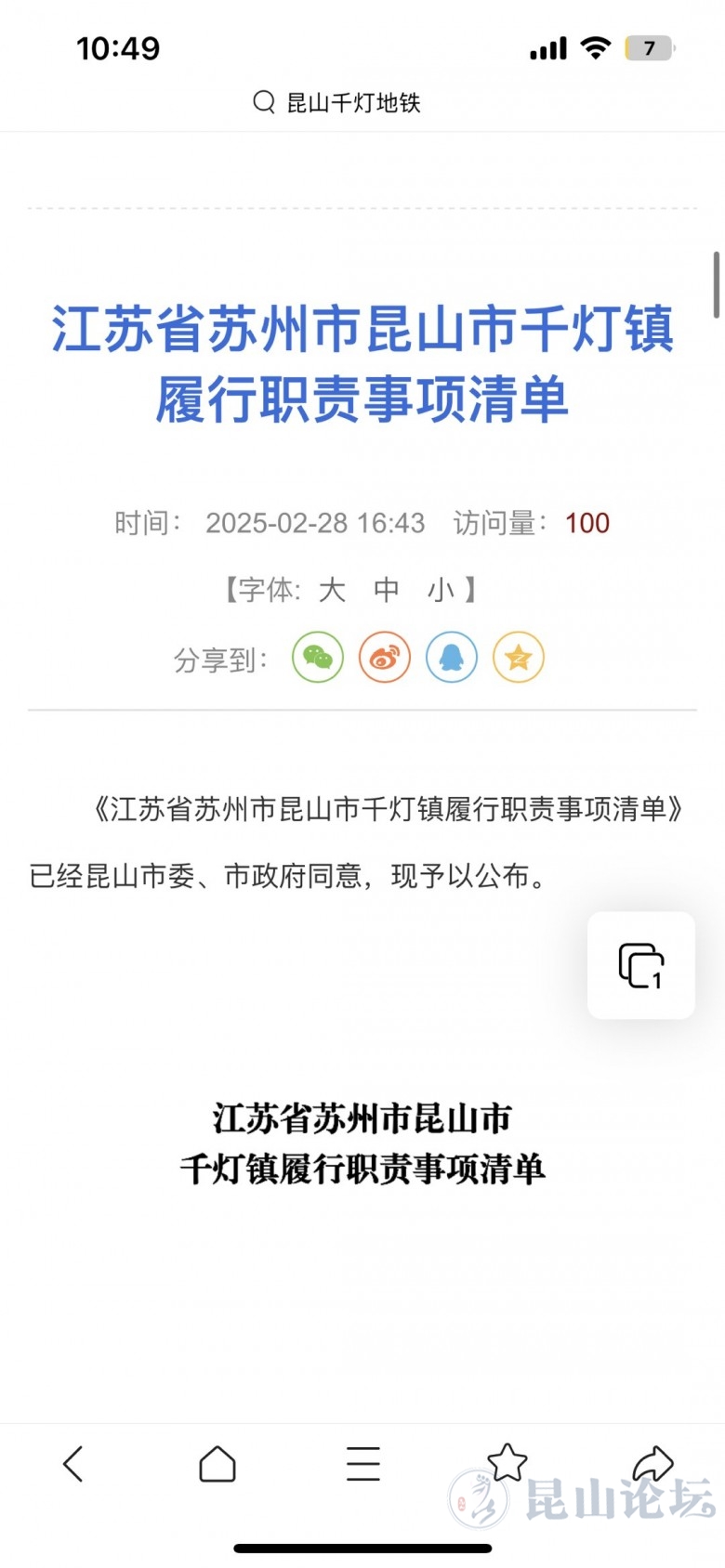The image size is (725, 1568).
Task: Go back to previous page
Action: (73, 1464)
